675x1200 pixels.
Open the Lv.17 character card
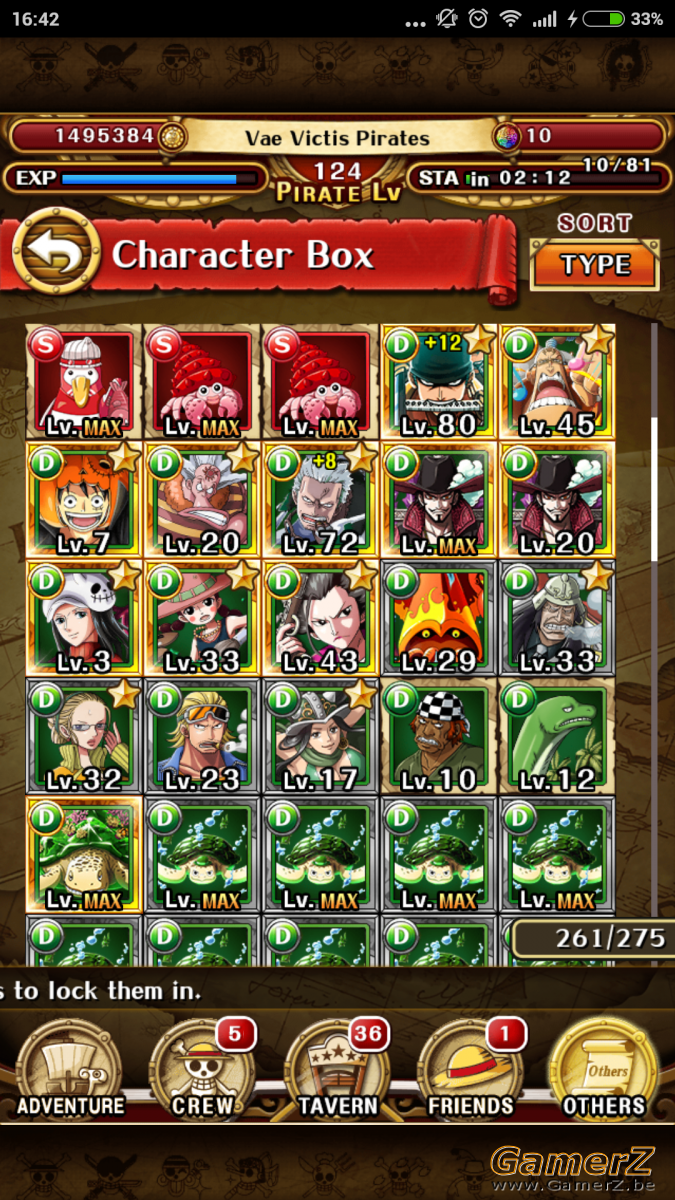point(321,735)
